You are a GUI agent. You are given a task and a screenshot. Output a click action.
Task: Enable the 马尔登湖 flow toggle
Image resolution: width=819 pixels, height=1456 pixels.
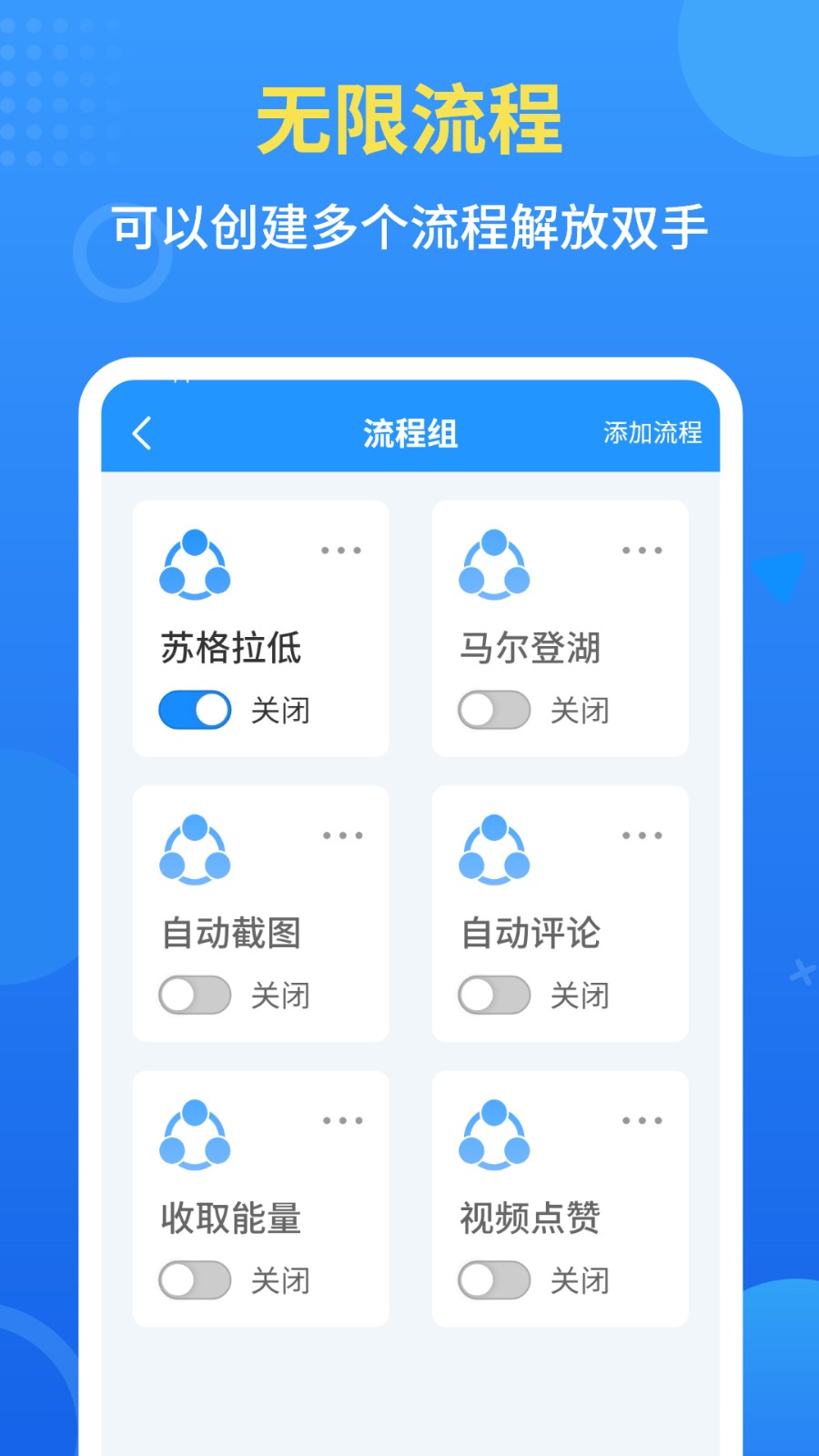(492, 710)
